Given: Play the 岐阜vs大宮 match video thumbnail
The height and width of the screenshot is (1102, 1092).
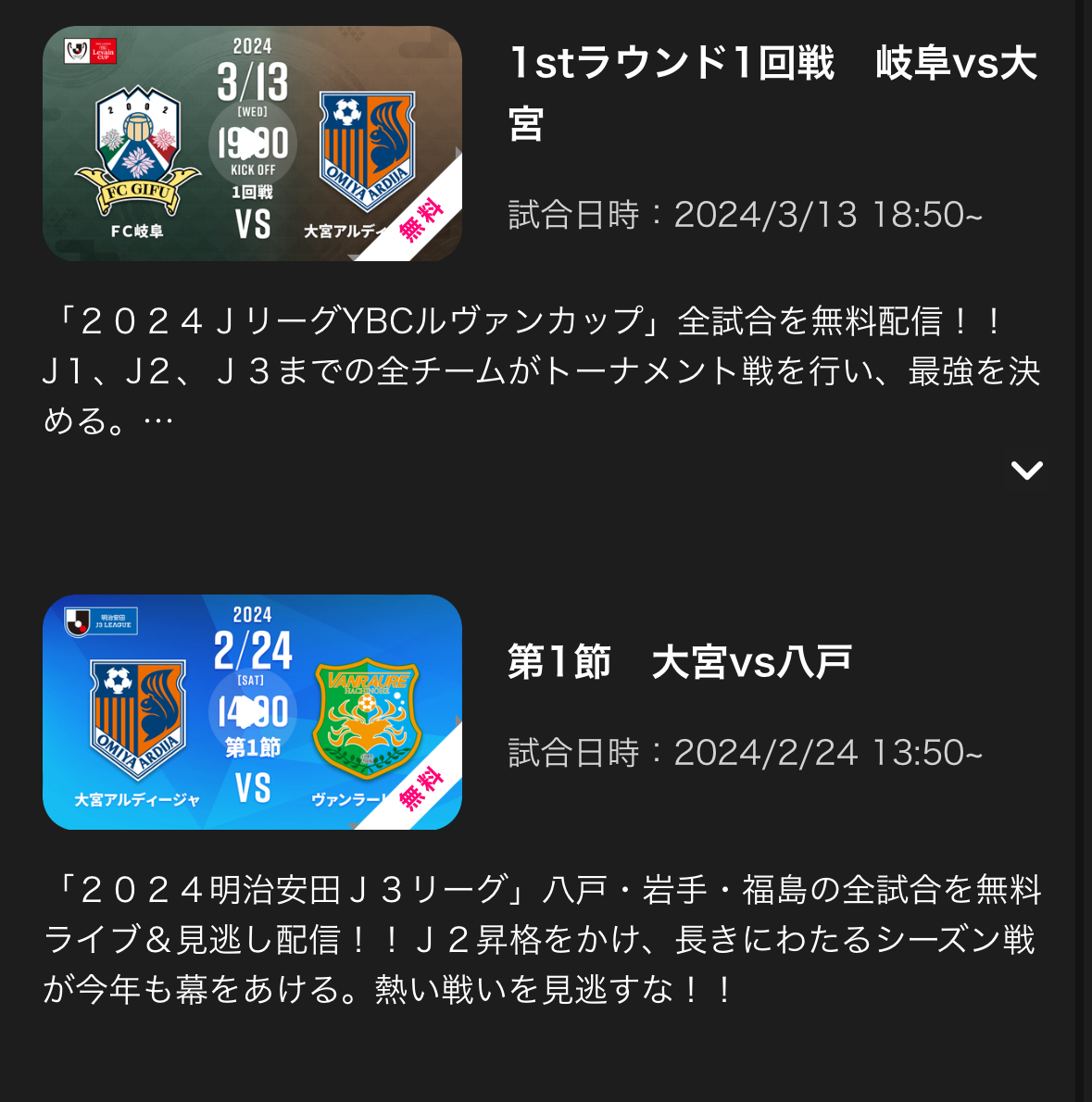Looking at the screenshot, I should 252,144.
